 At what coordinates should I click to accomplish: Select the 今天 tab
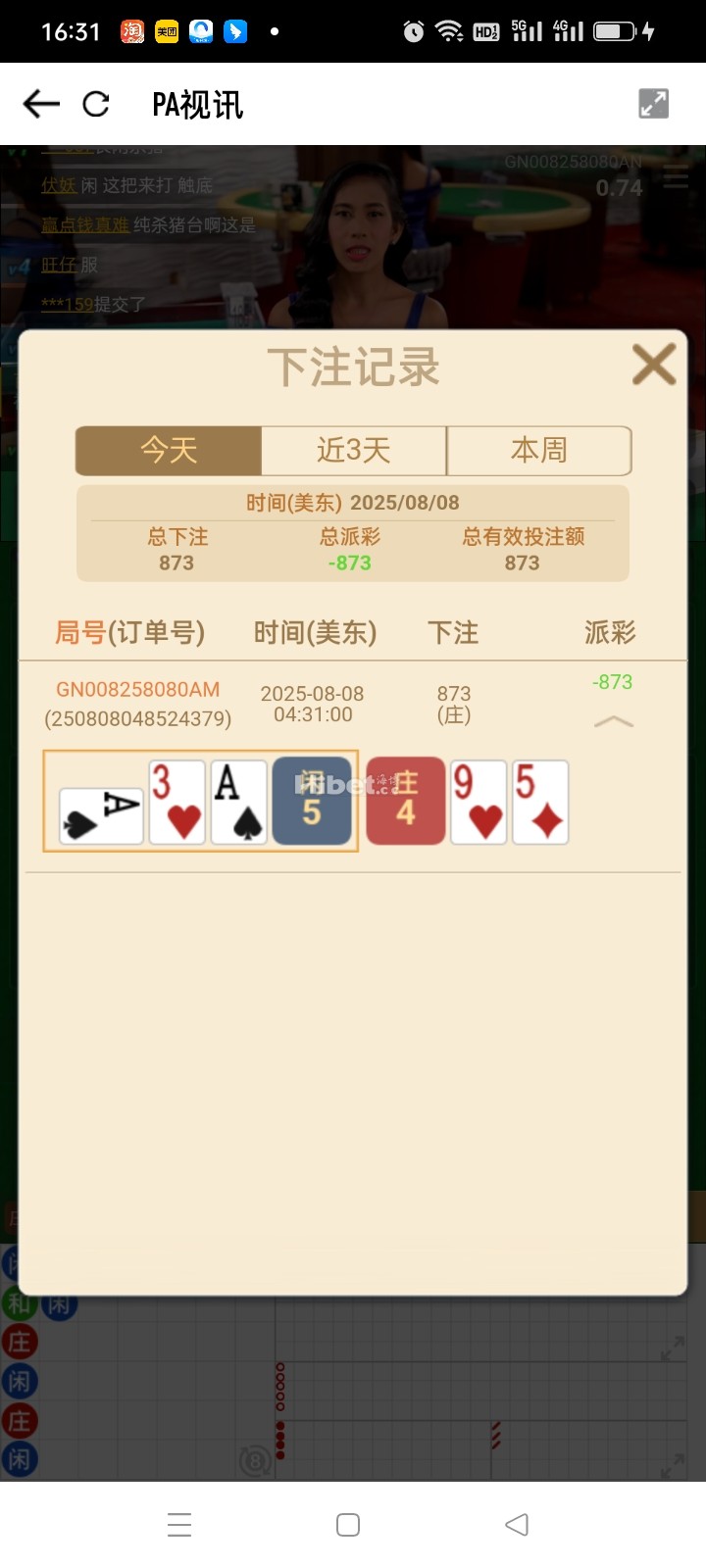point(169,451)
